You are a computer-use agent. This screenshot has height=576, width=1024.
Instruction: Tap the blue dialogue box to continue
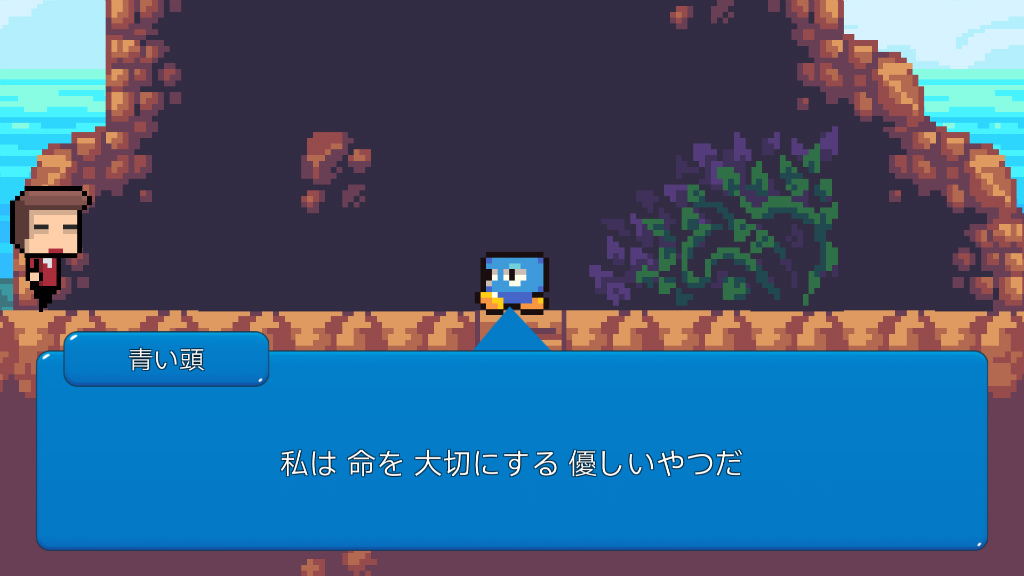coord(511,451)
